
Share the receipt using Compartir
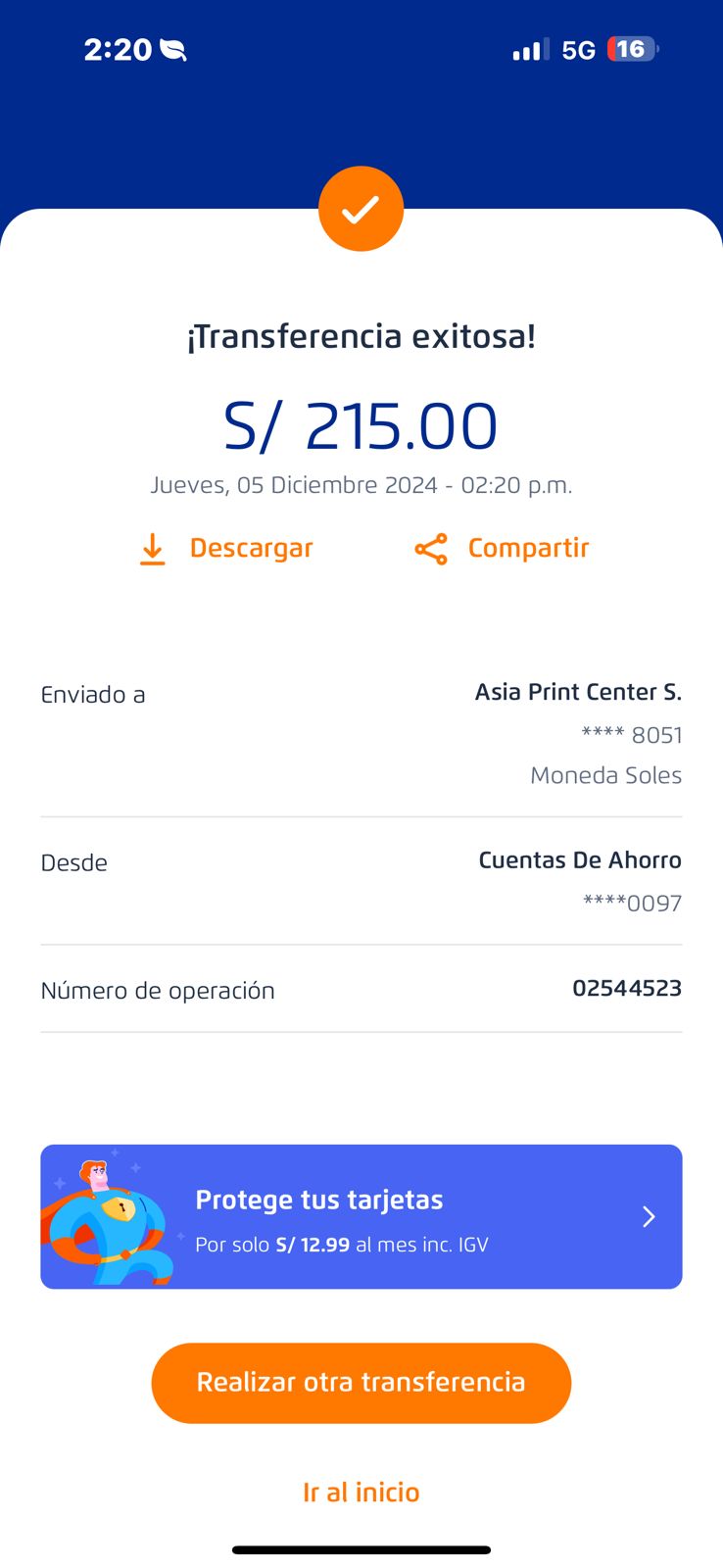pos(502,549)
